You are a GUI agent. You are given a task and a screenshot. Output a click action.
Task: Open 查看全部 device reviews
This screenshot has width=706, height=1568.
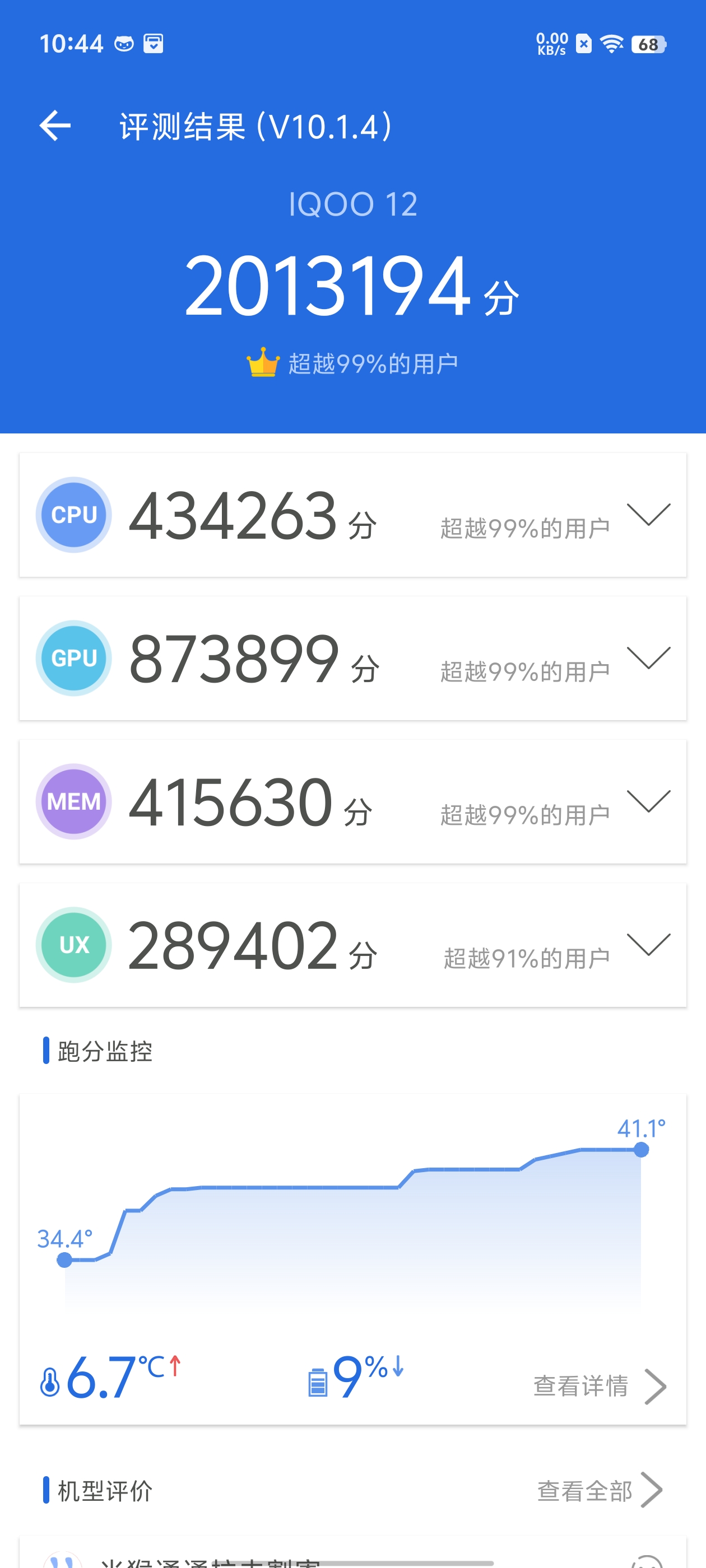point(600,1491)
